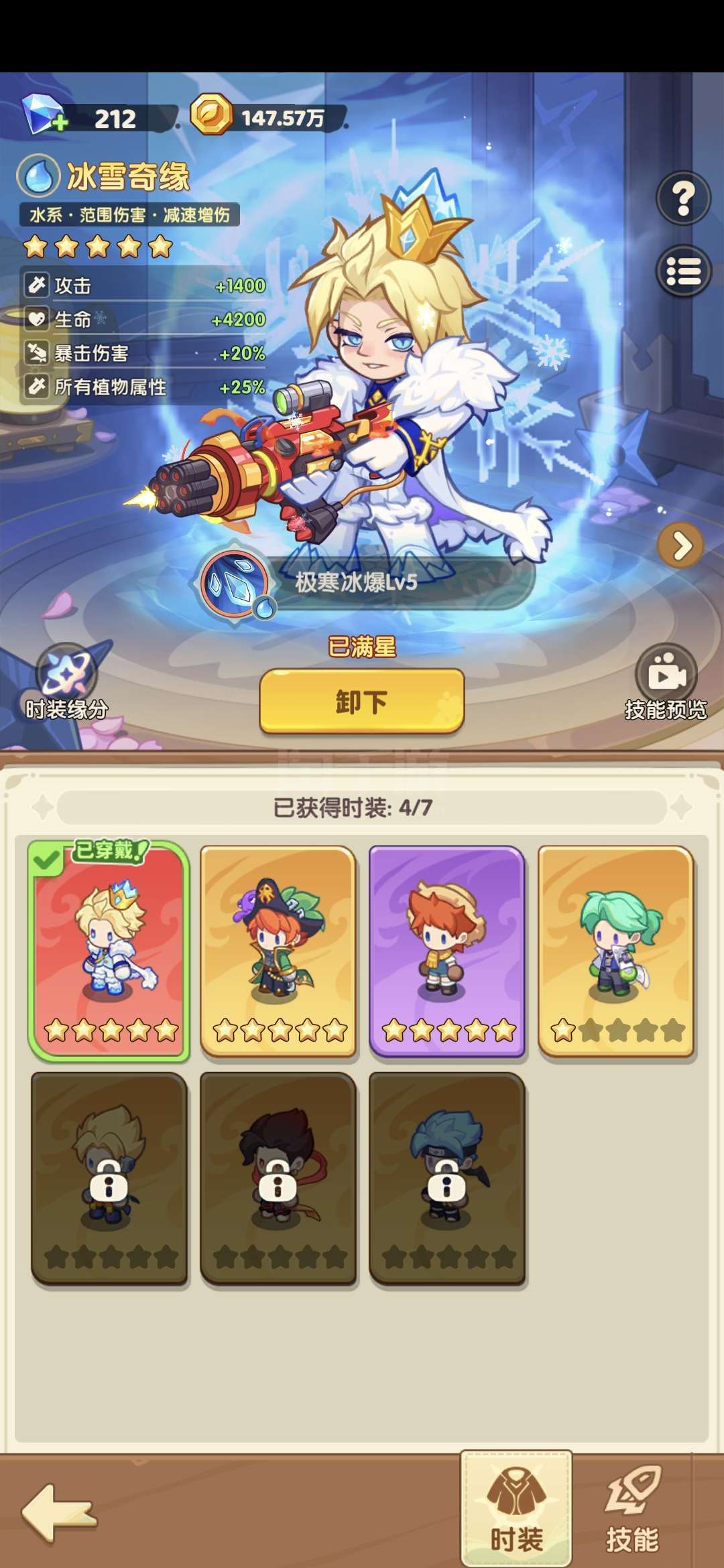Switch to the 时装 tab
Screen dimensions: 724x1568
tap(516, 1509)
